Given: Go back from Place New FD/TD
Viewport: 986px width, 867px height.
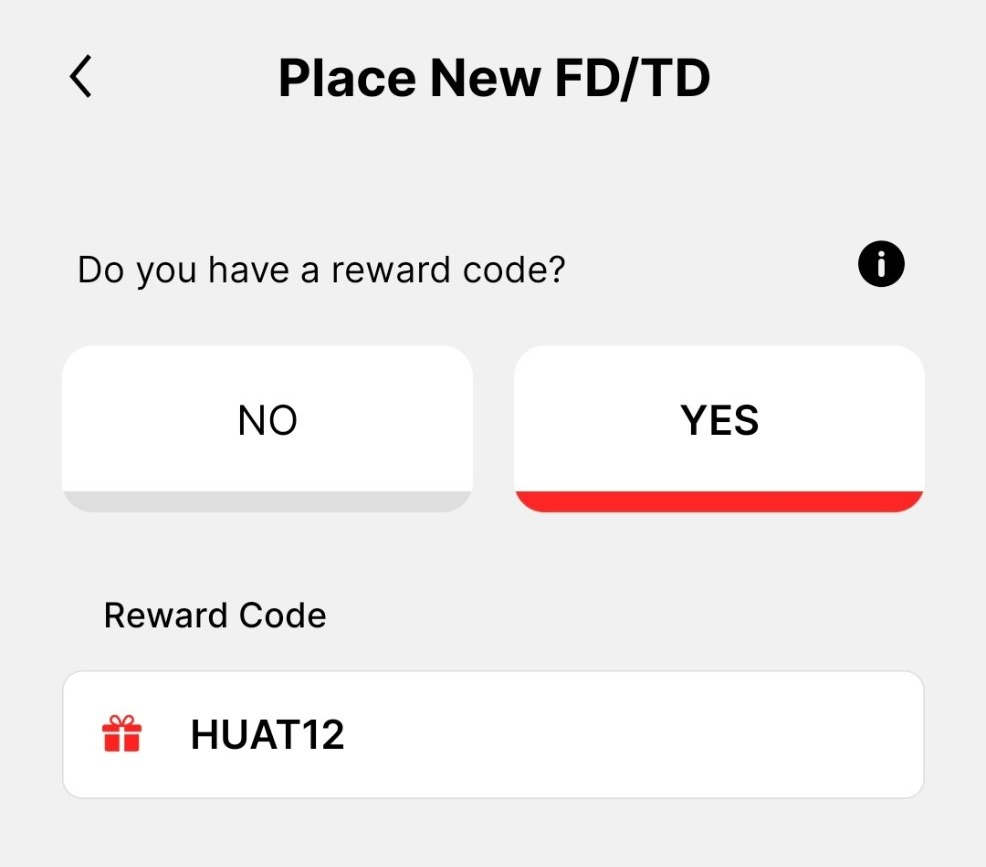Looking at the screenshot, I should pos(81,77).
